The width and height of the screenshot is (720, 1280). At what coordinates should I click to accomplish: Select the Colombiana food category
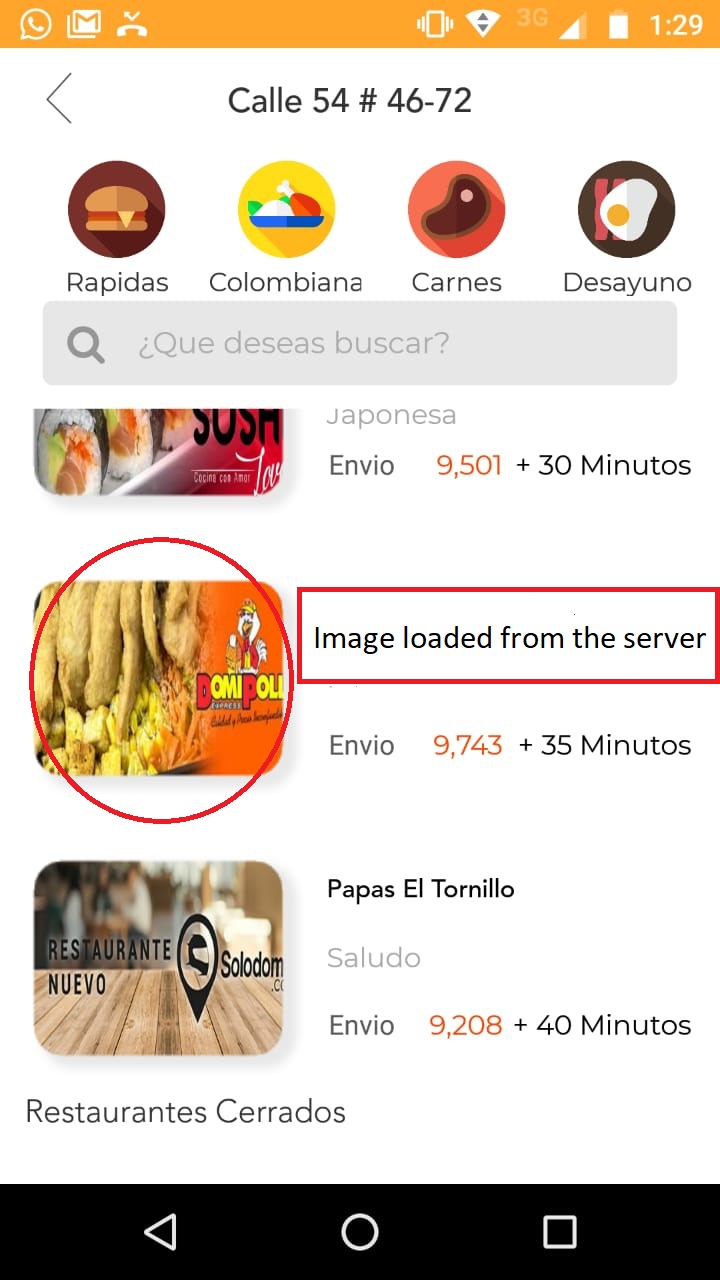(x=286, y=210)
